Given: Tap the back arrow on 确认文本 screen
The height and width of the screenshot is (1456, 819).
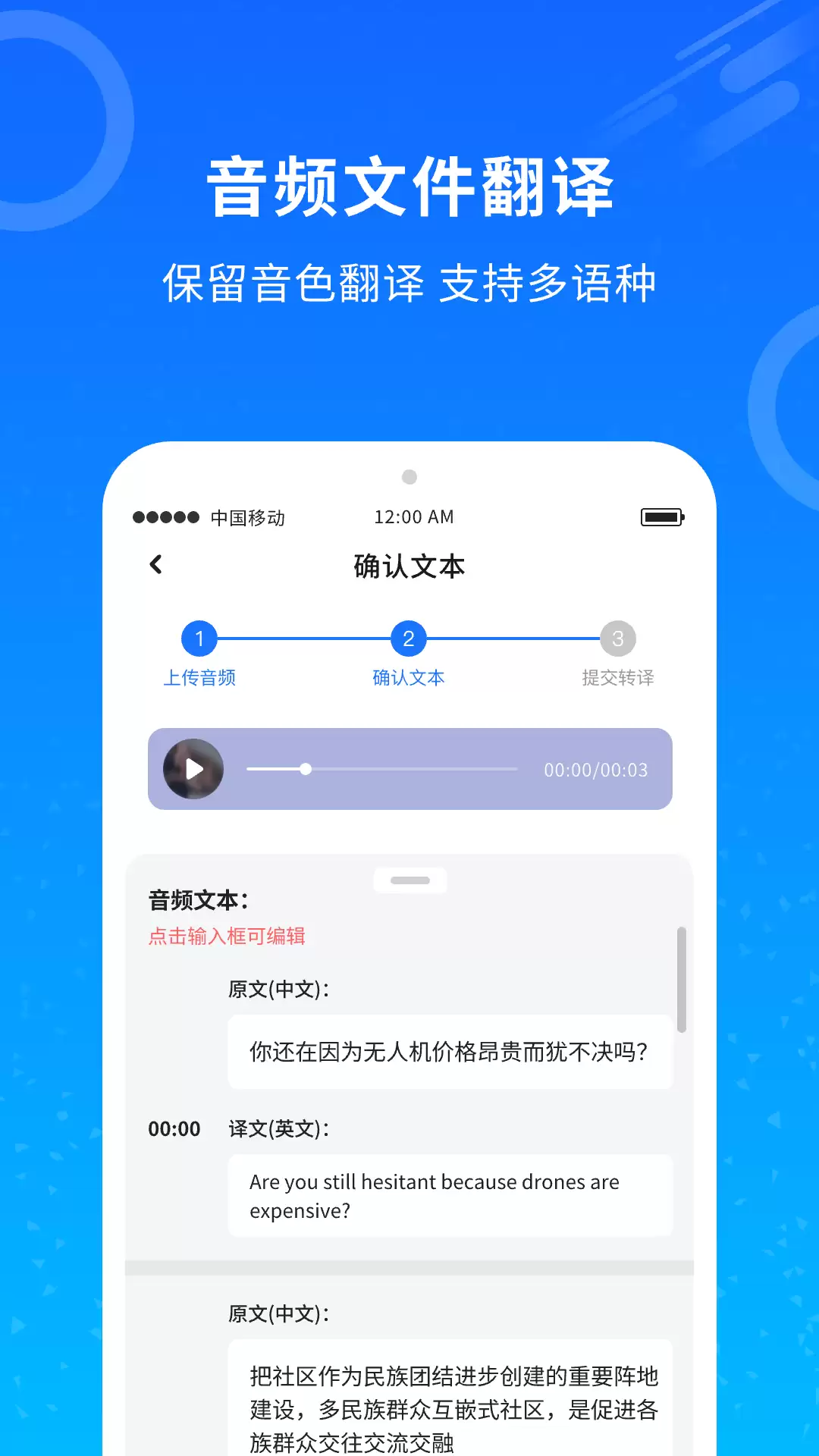Looking at the screenshot, I should [x=155, y=565].
